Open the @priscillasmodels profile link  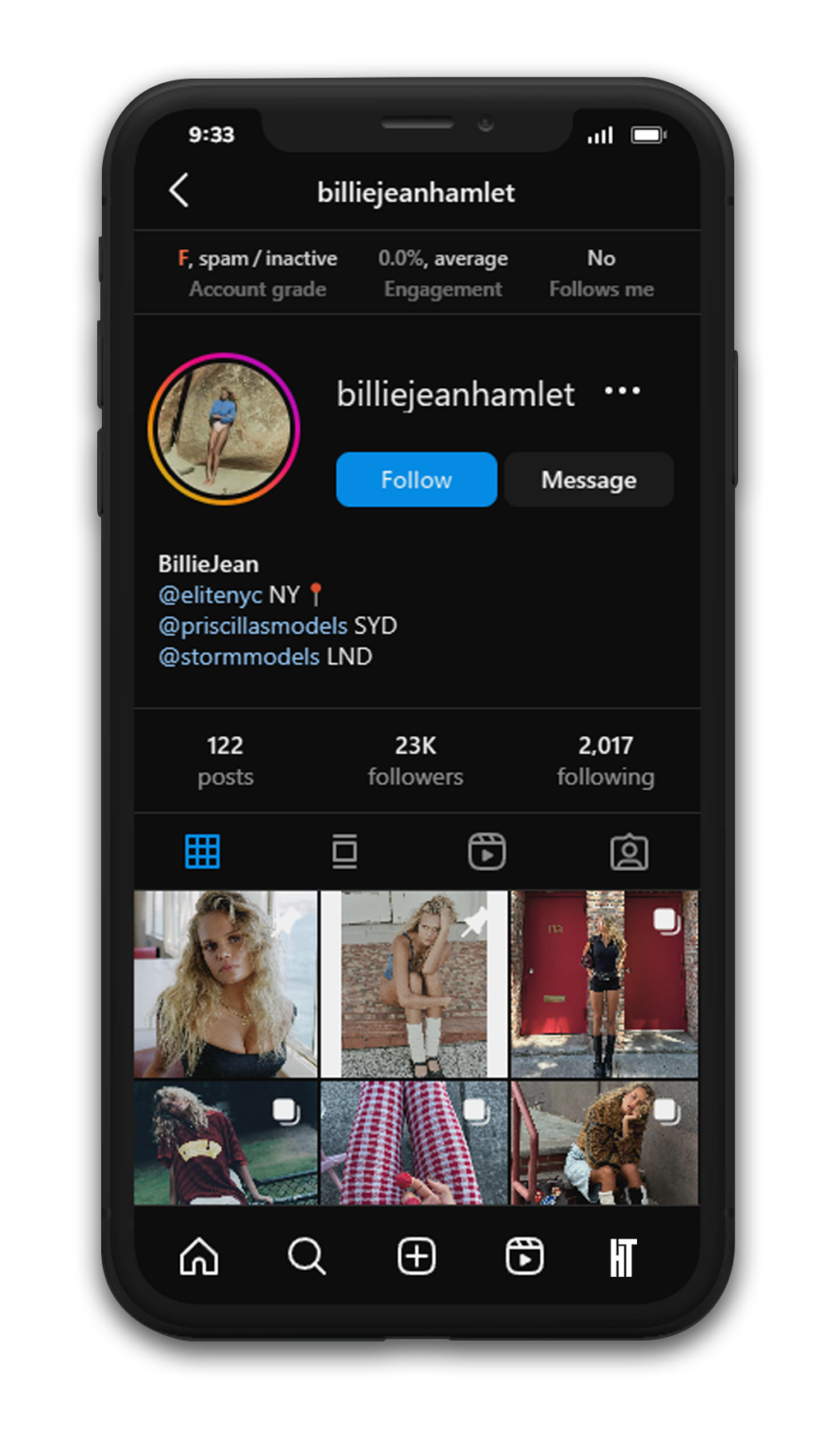click(253, 626)
